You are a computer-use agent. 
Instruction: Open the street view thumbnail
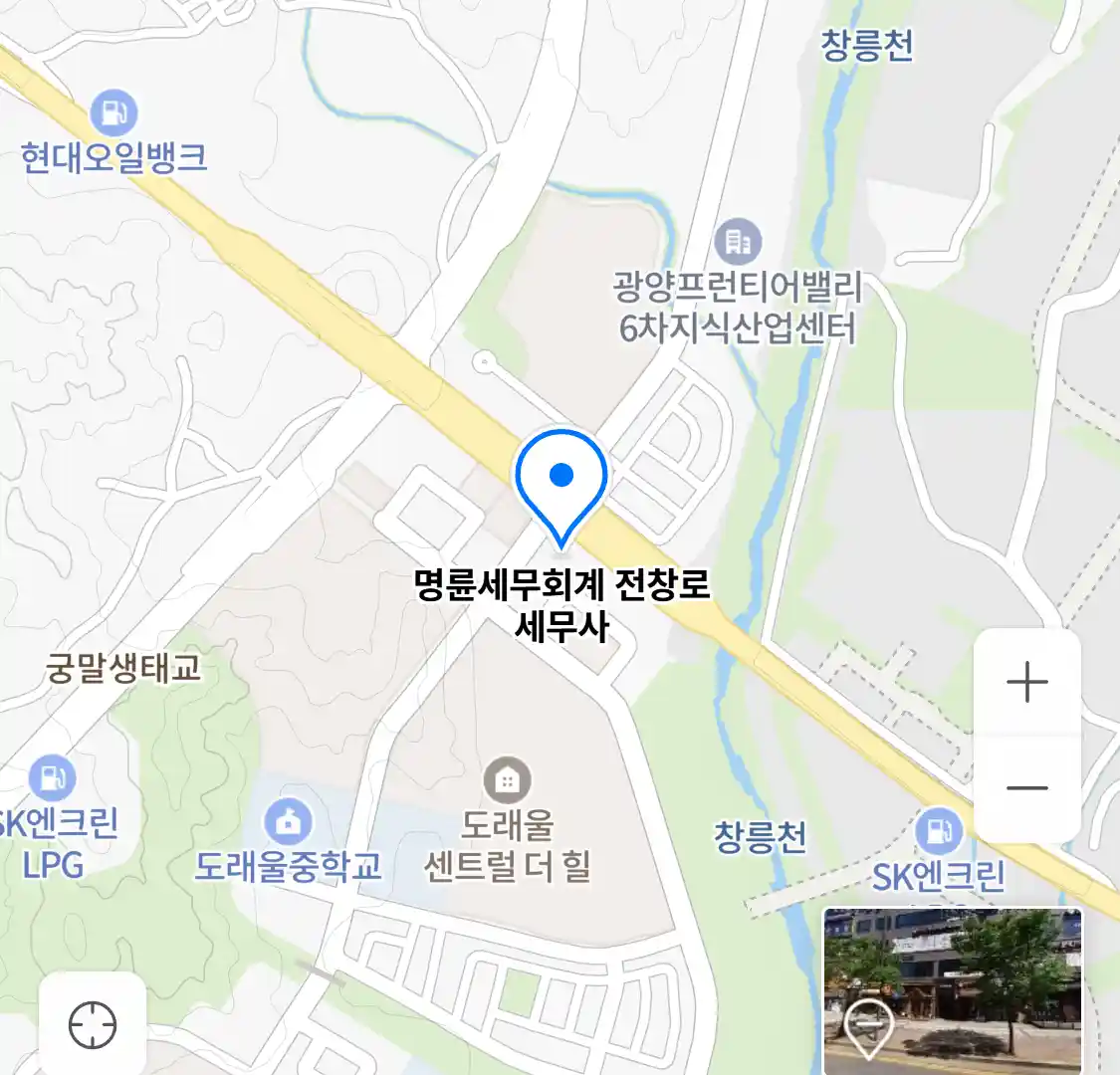pyautogui.click(x=952, y=990)
